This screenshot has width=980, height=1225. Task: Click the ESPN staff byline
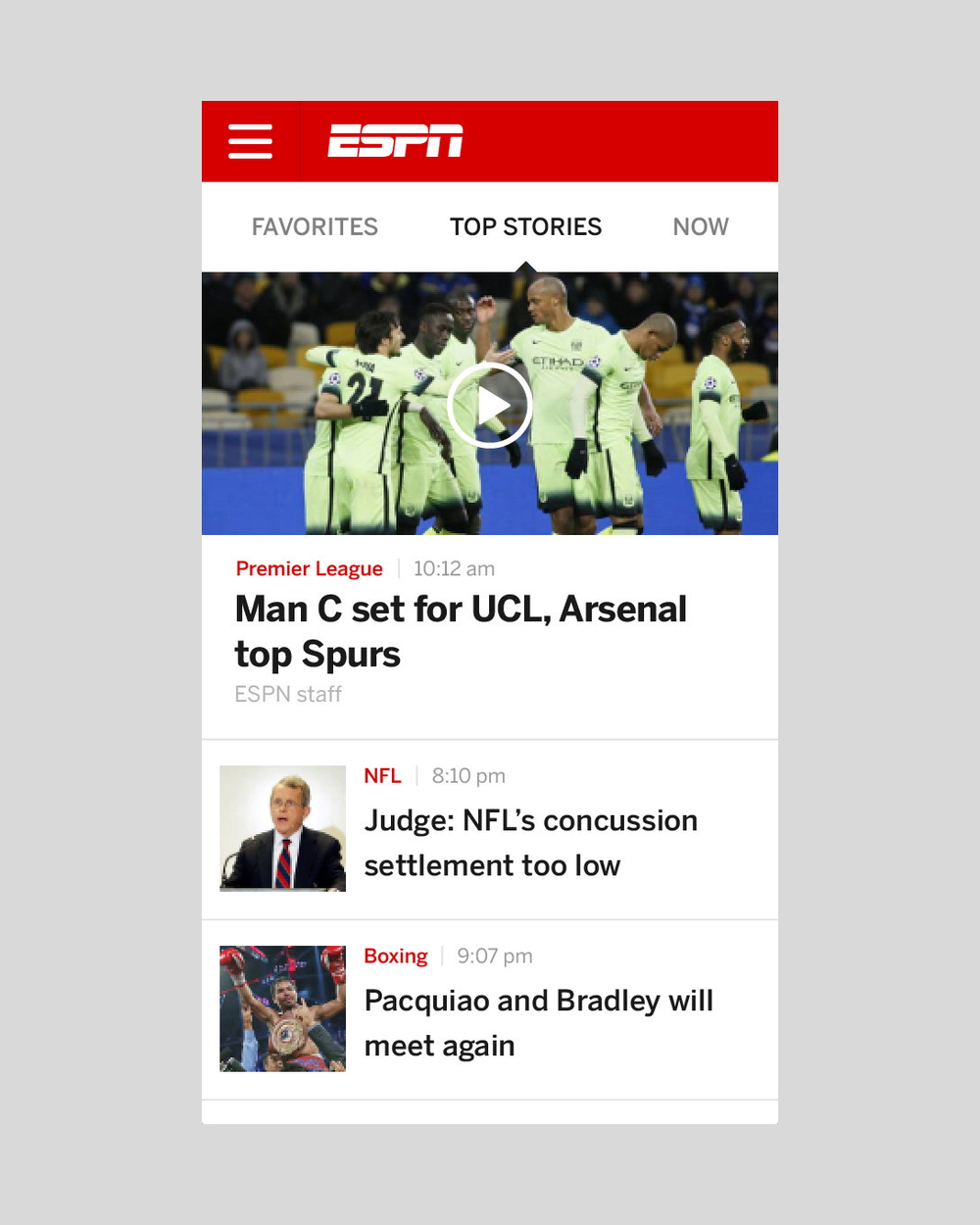[288, 694]
